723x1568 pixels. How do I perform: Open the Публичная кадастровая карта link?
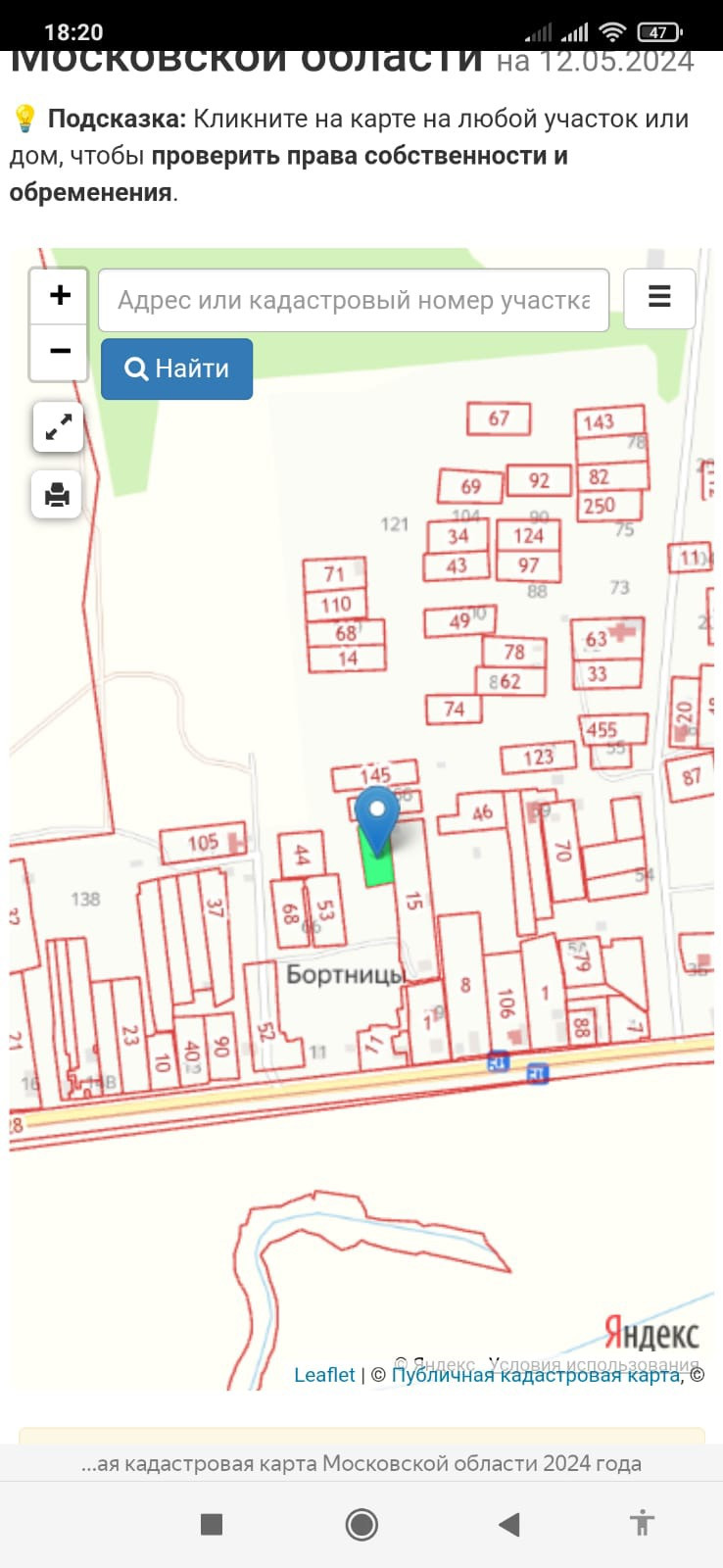tap(535, 1375)
